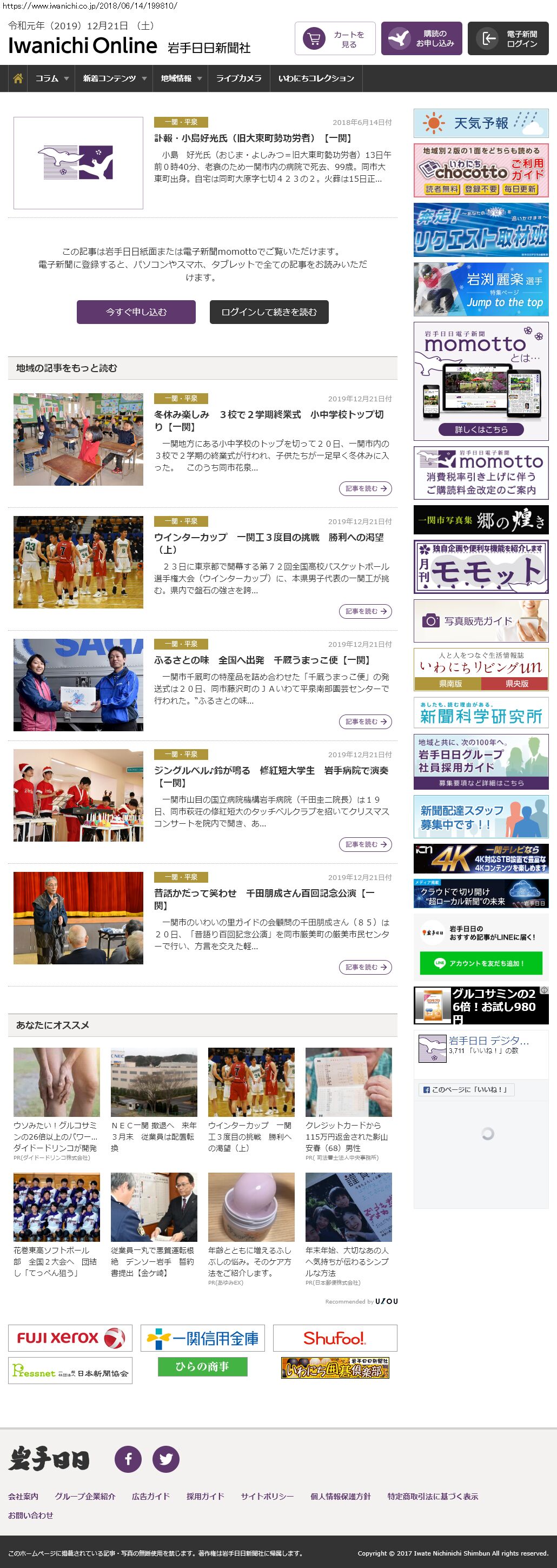Expand the 新着コンテンツ menu

point(115,78)
